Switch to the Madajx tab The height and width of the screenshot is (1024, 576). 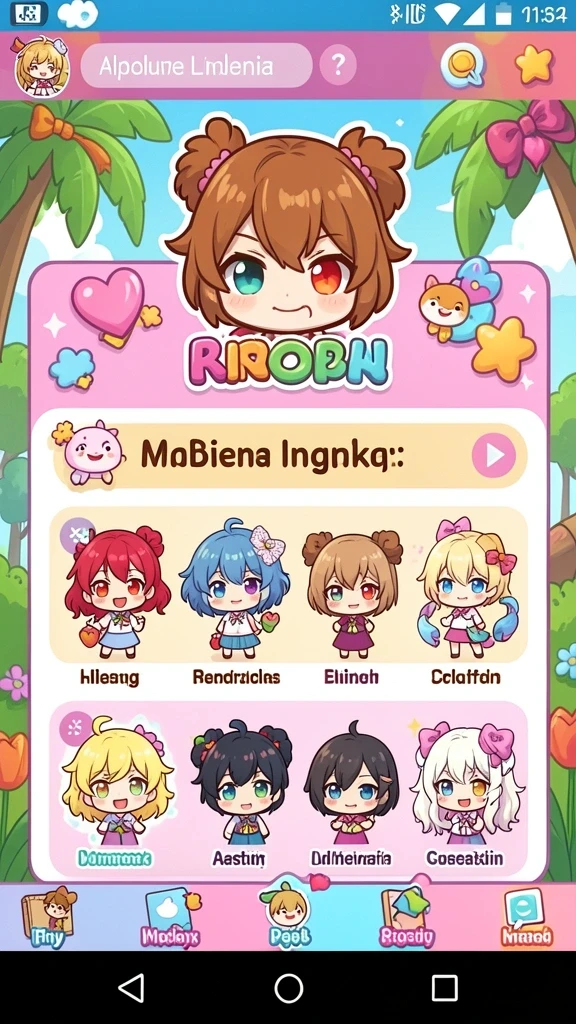170,918
